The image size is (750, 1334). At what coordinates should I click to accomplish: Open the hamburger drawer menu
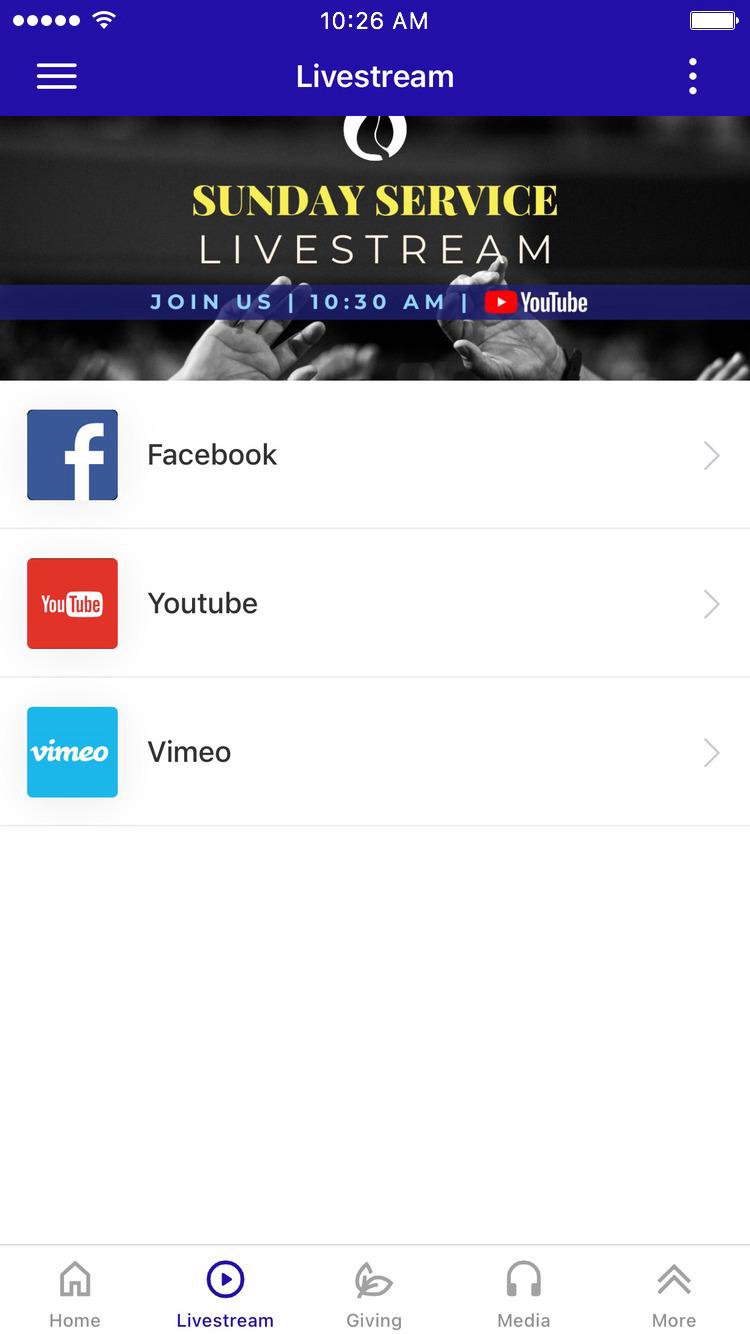pyautogui.click(x=57, y=77)
